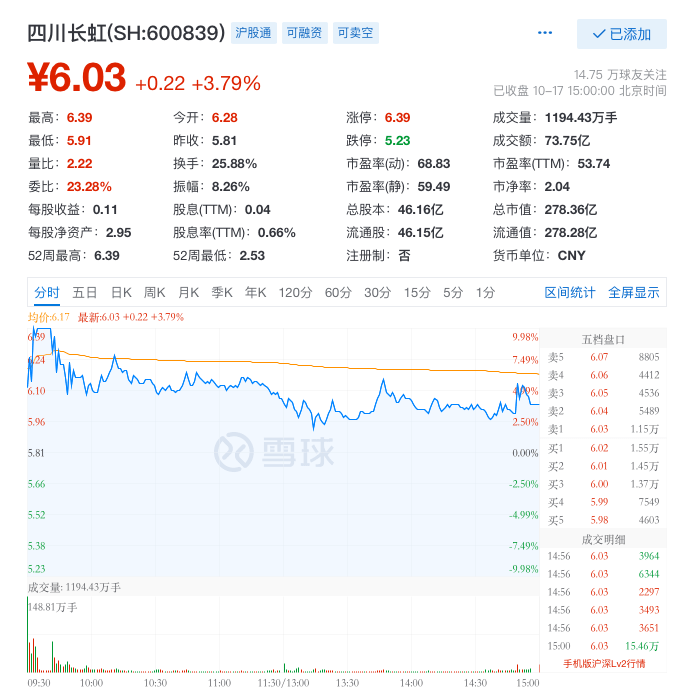Switch to the 15分 interval chart

(417, 292)
